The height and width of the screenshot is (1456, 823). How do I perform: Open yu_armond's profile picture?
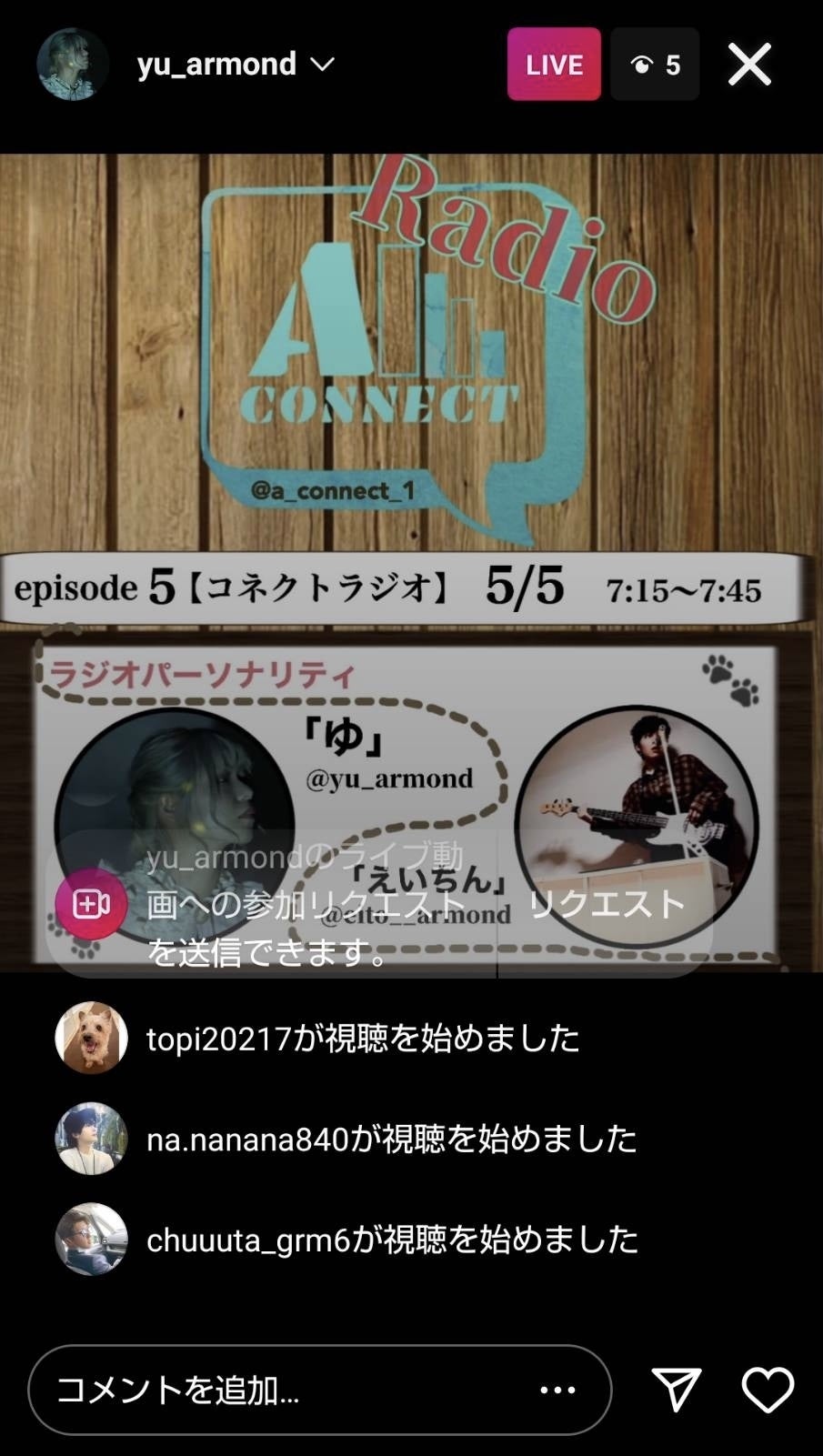point(72,65)
